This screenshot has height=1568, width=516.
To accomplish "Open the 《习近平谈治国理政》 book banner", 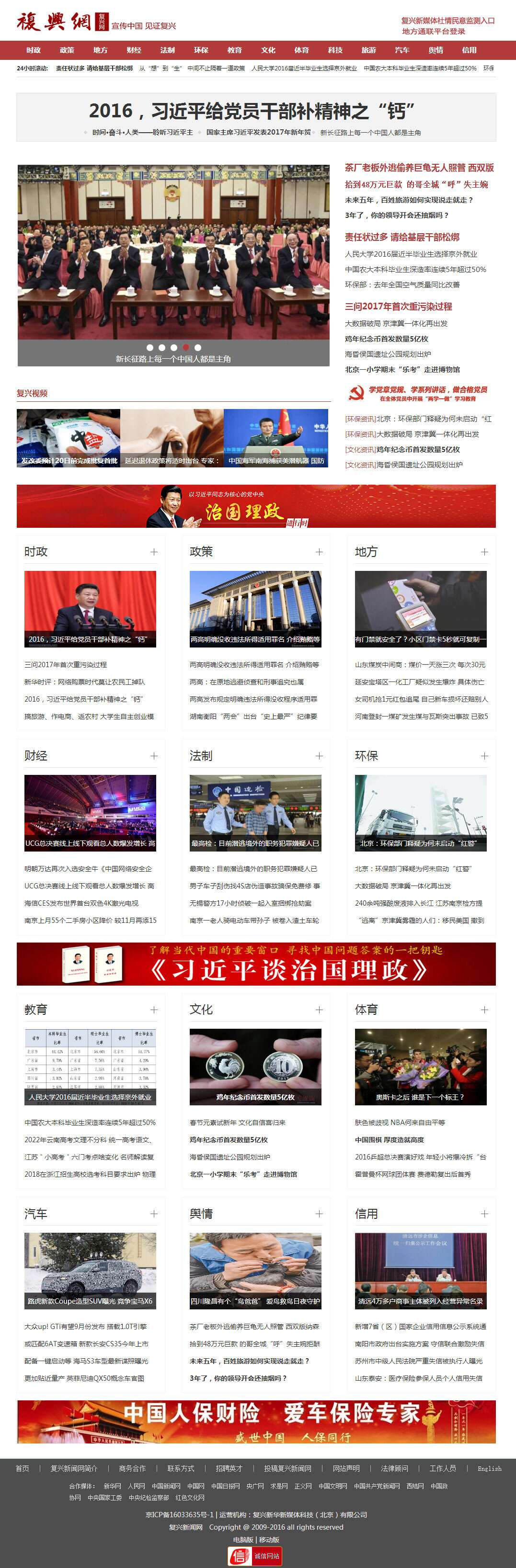I will (256, 964).
